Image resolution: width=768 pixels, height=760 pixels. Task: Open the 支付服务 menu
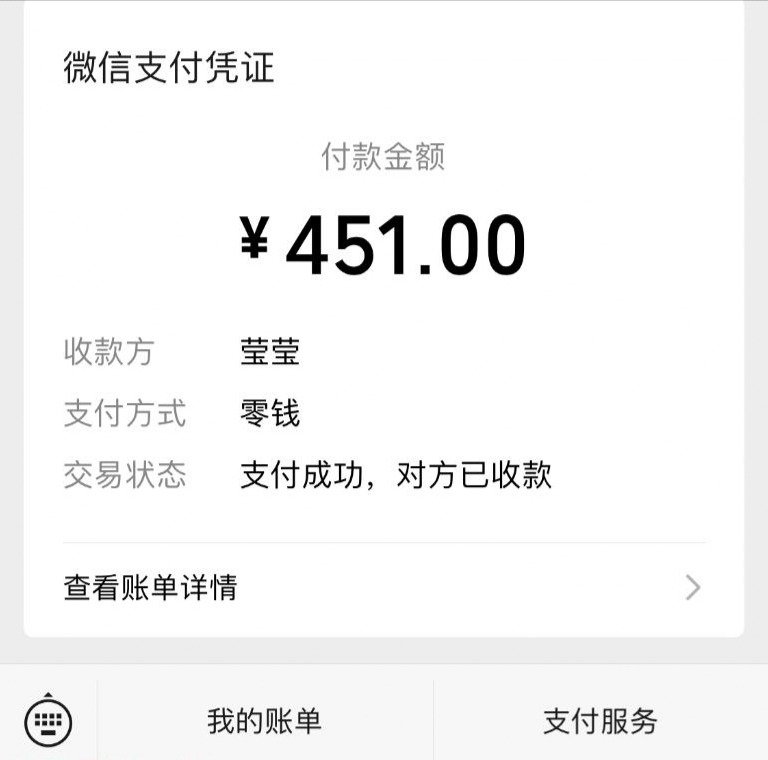[x=600, y=721]
